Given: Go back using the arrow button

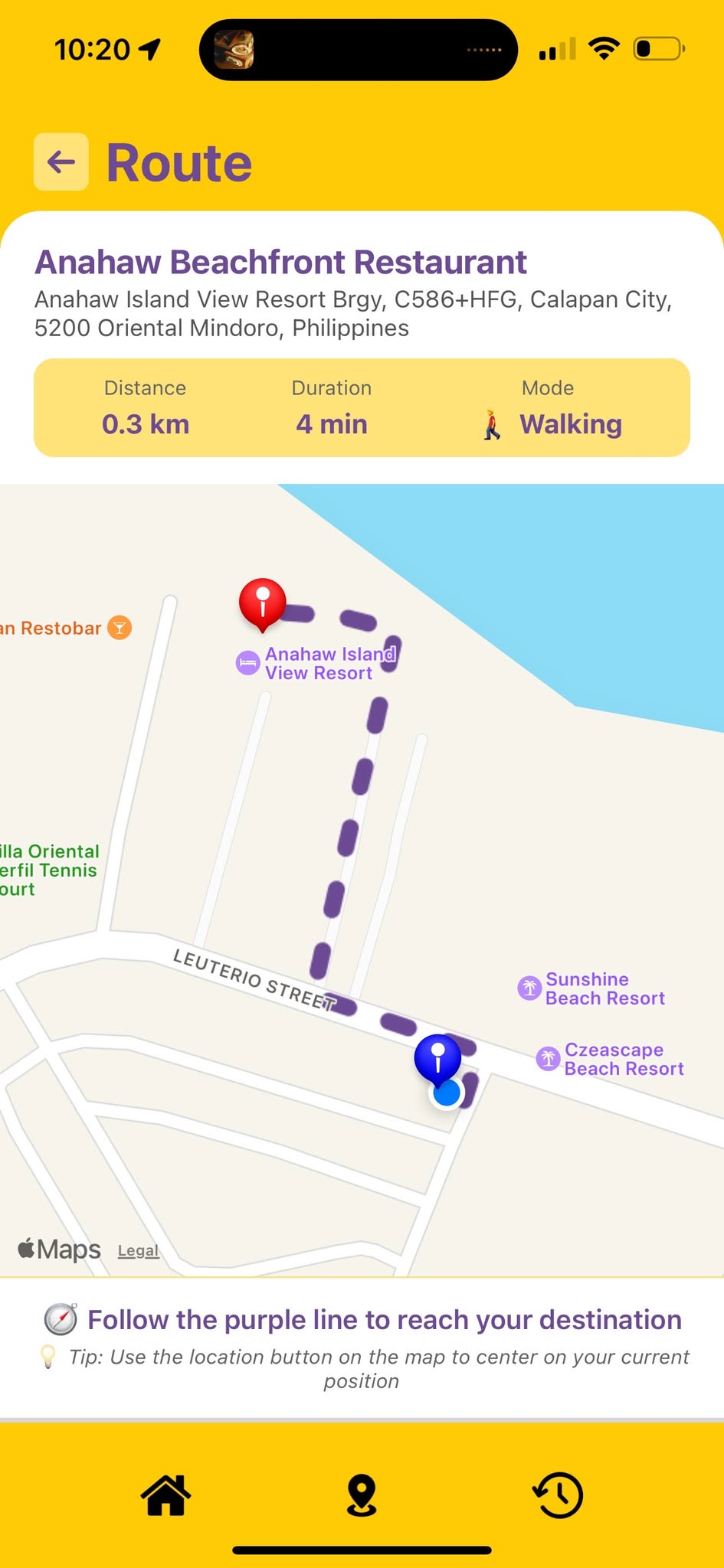Looking at the screenshot, I should tap(61, 162).
